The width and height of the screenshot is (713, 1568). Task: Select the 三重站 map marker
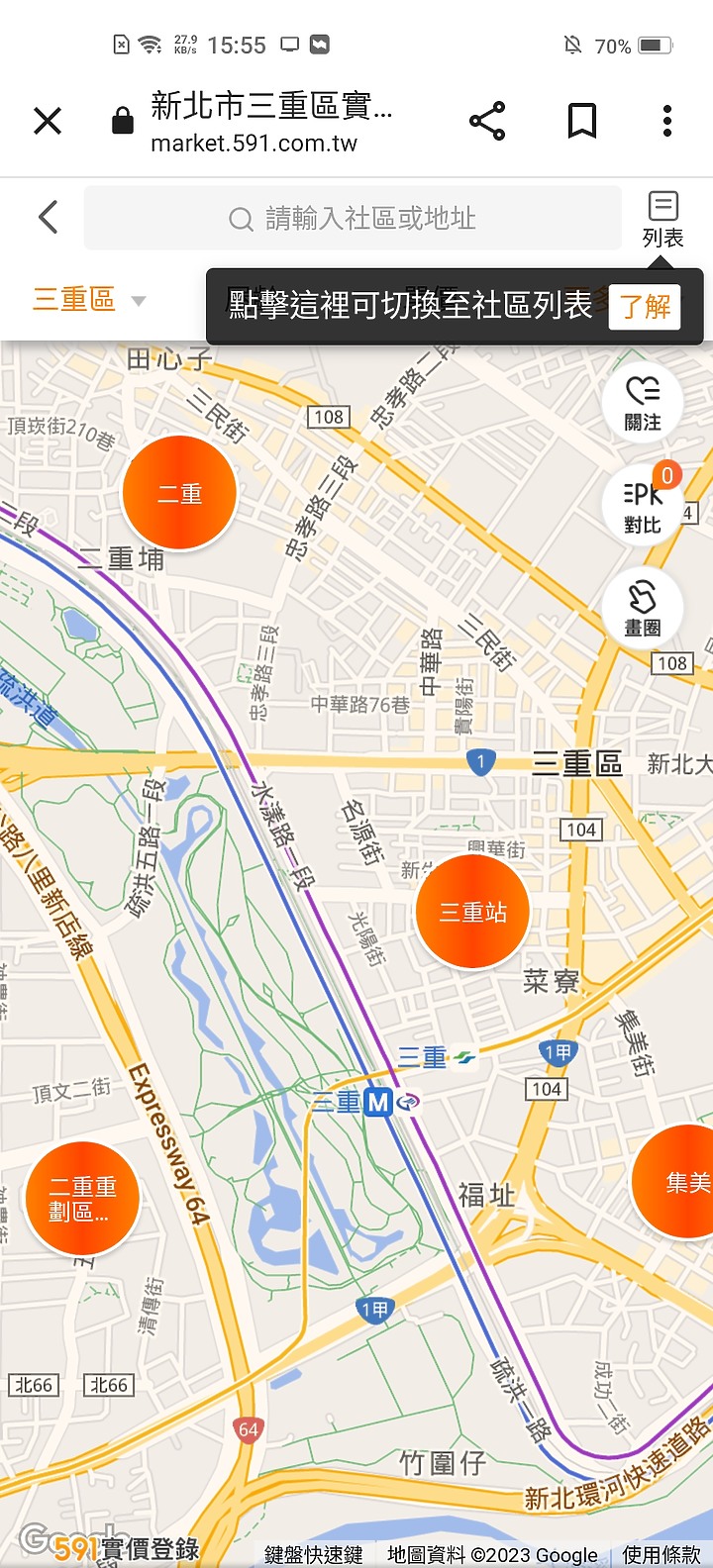(472, 911)
